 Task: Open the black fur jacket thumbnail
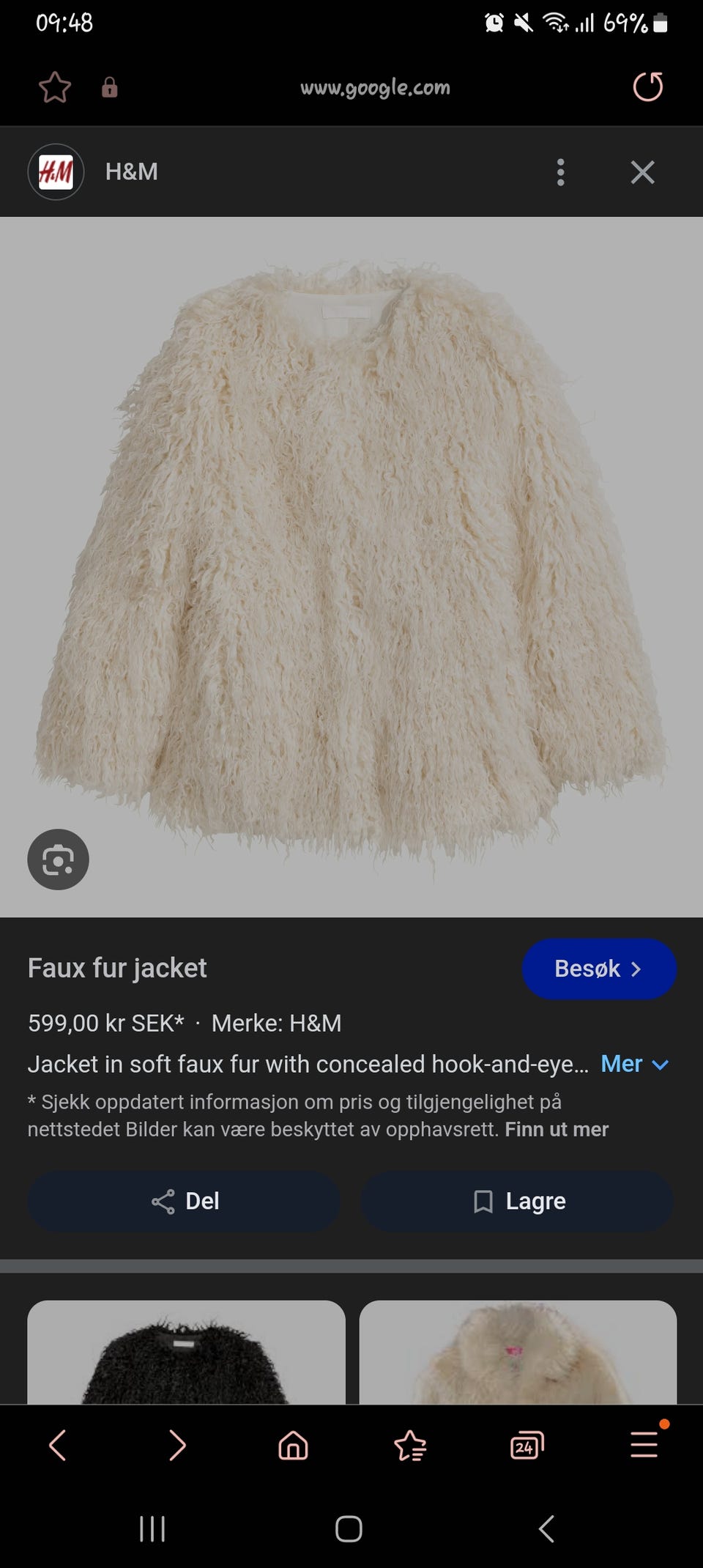(x=186, y=1352)
